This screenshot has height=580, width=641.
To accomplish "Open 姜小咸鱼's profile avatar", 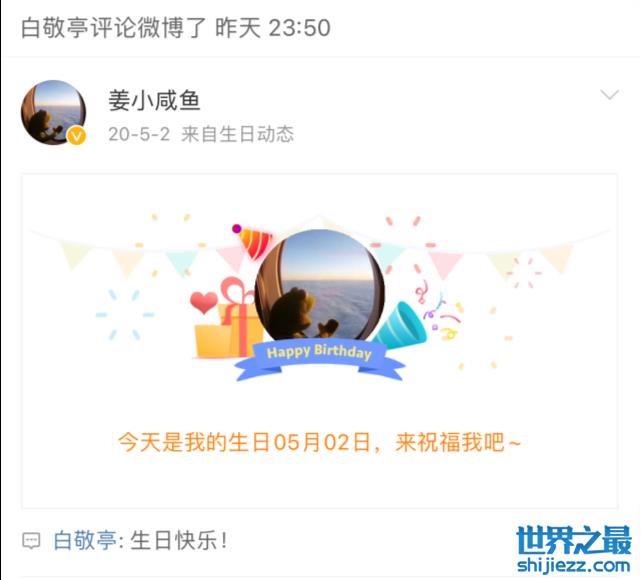I will pos(53,112).
